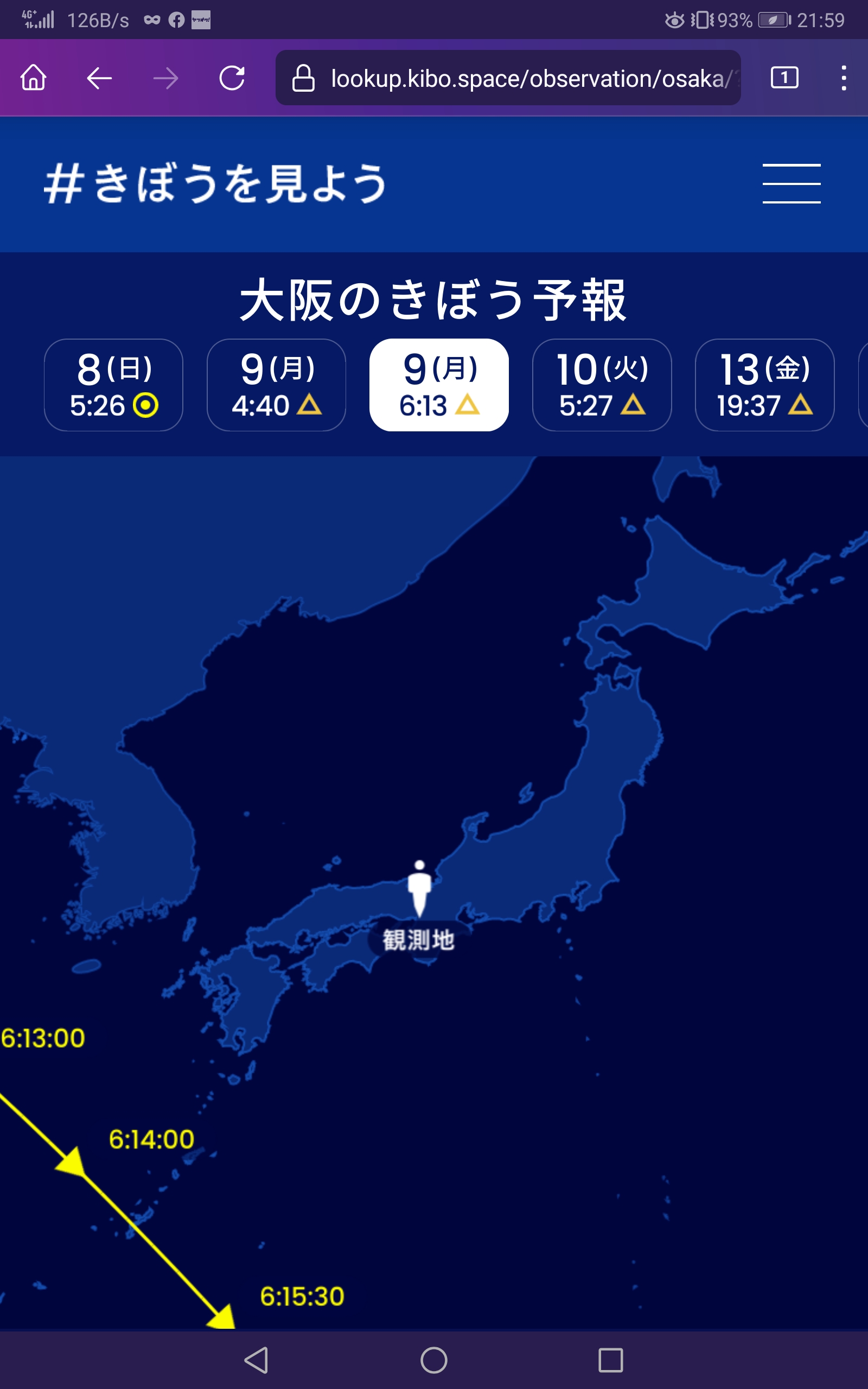Navigate back to the previous page
This screenshot has width=868, height=1389.
click(99, 78)
